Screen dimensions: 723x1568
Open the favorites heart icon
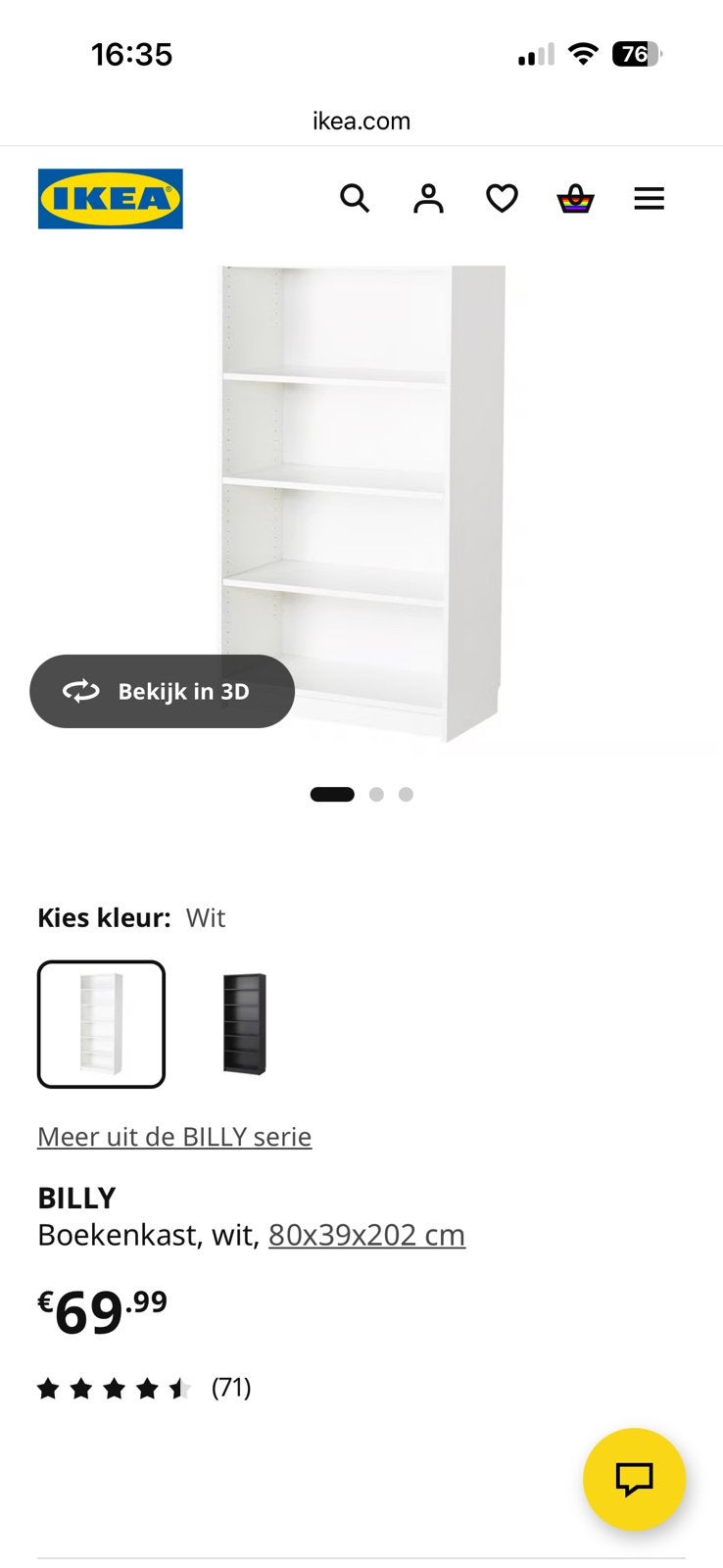coord(502,199)
